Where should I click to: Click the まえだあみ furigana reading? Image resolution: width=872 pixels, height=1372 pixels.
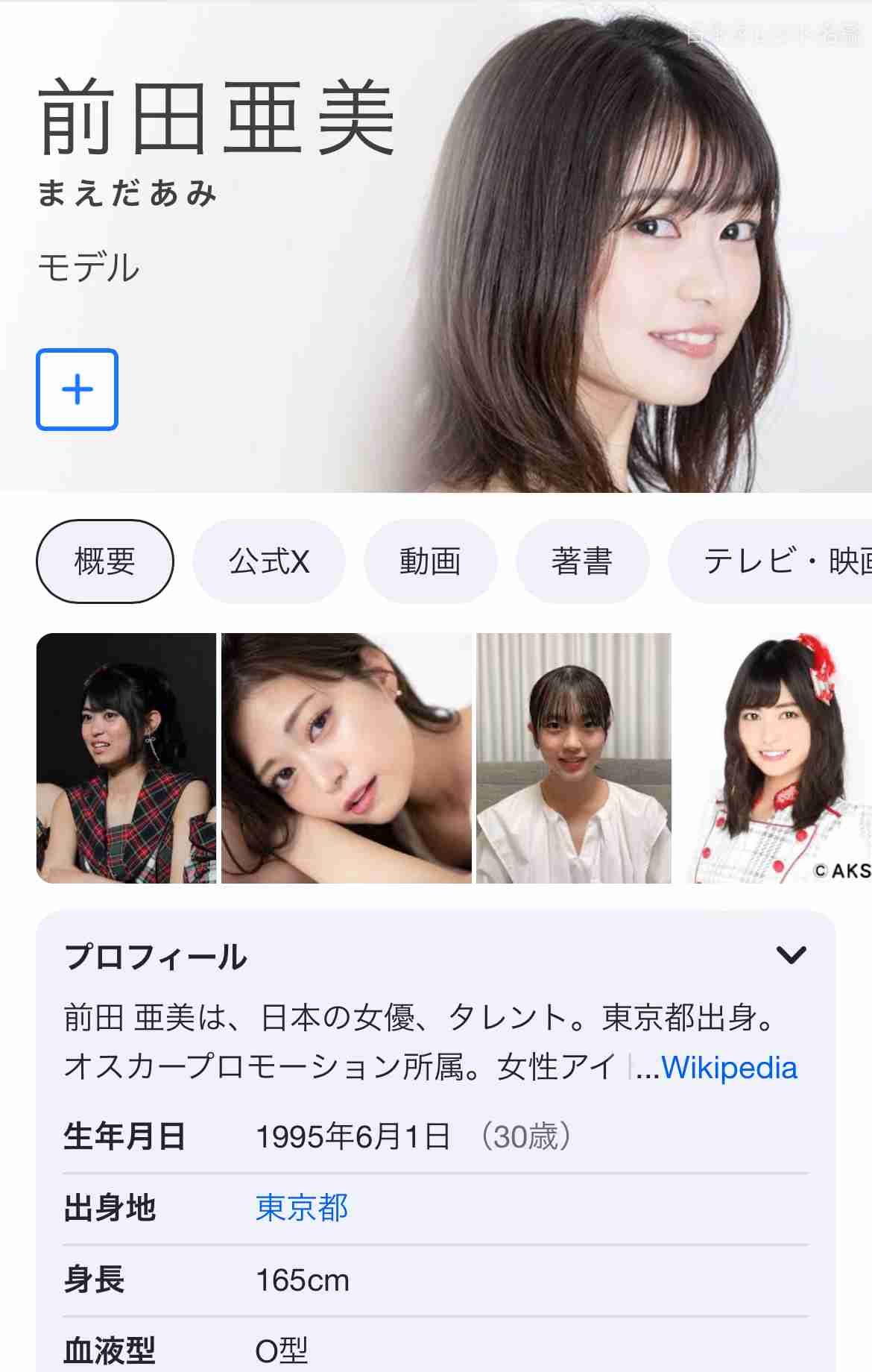pyautogui.click(x=127, y=195)
